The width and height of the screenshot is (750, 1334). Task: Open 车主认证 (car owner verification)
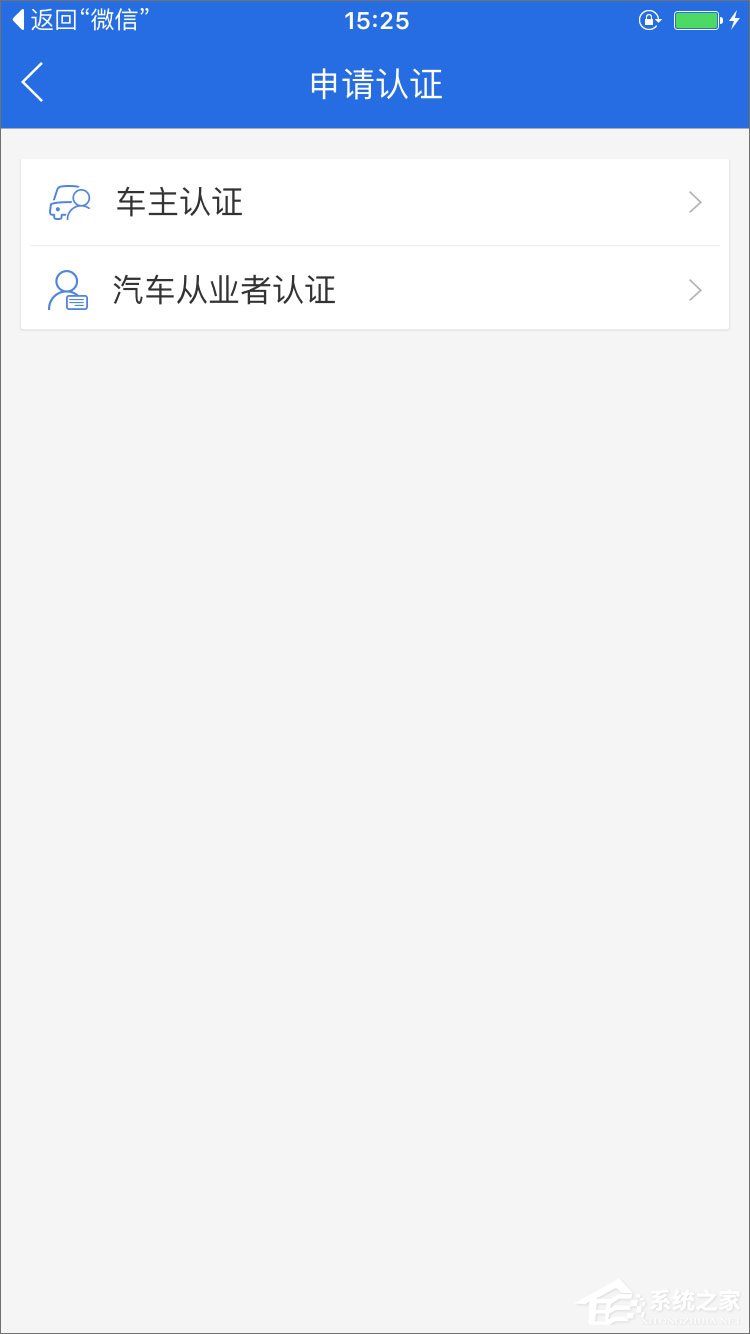(375, 203)
